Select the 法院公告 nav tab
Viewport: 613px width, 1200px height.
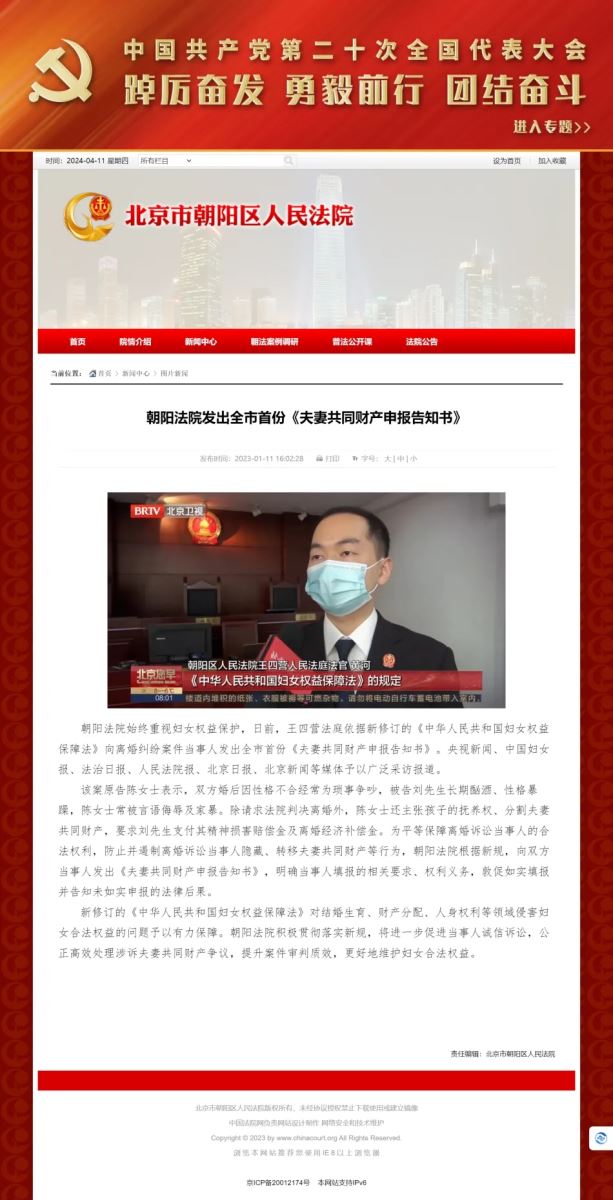coord(421,341)
